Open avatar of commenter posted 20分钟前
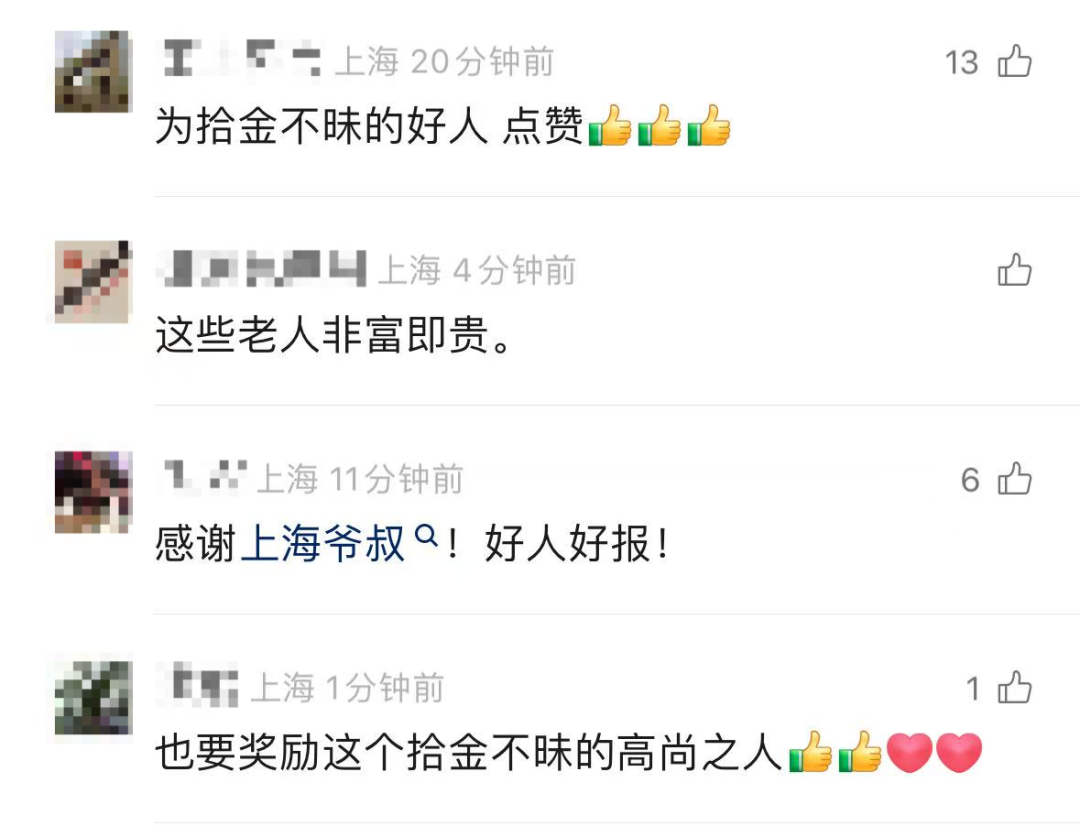 93,71
